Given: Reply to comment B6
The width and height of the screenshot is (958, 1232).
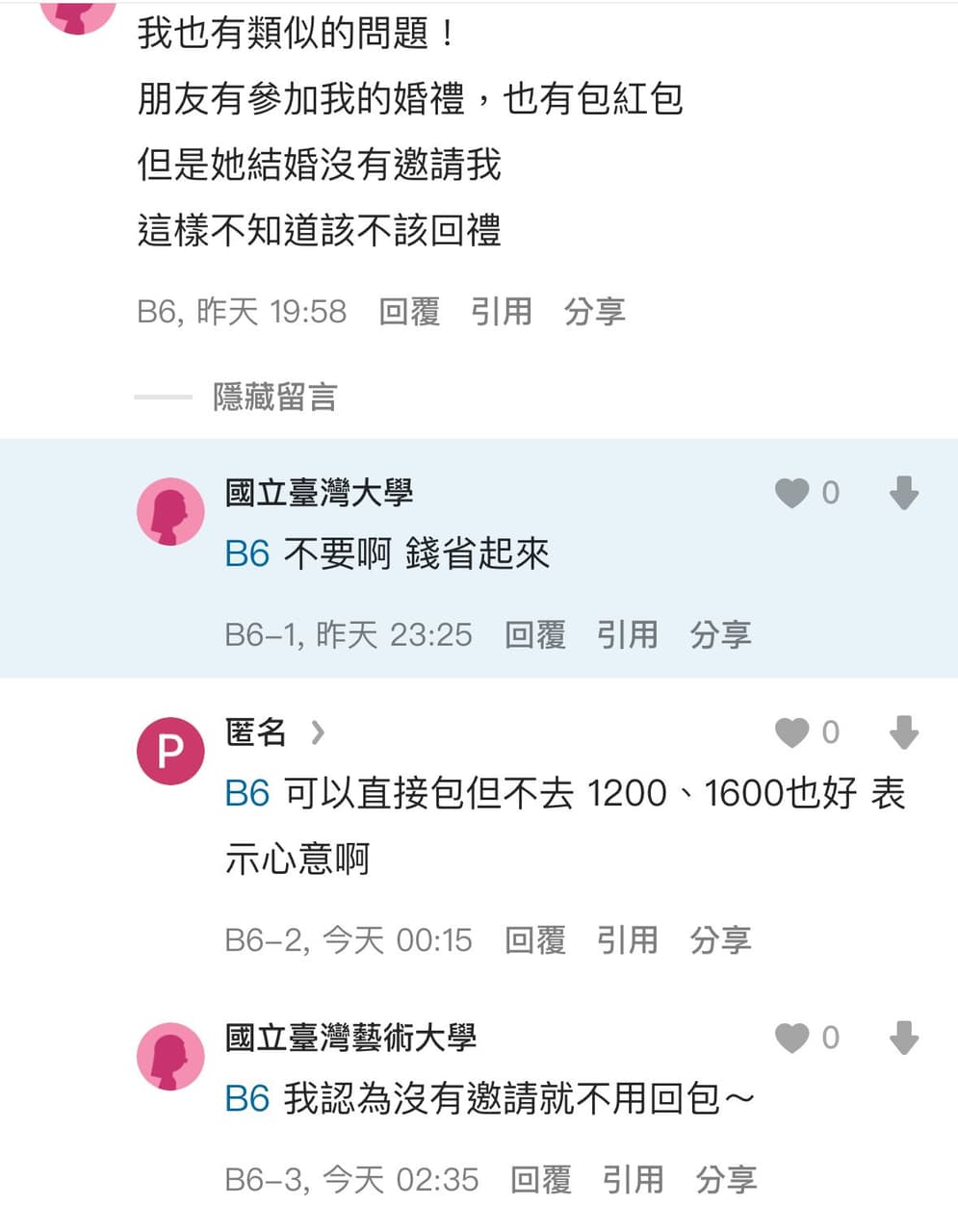Looking at the screenshot, I should click(x=409, y=311).
